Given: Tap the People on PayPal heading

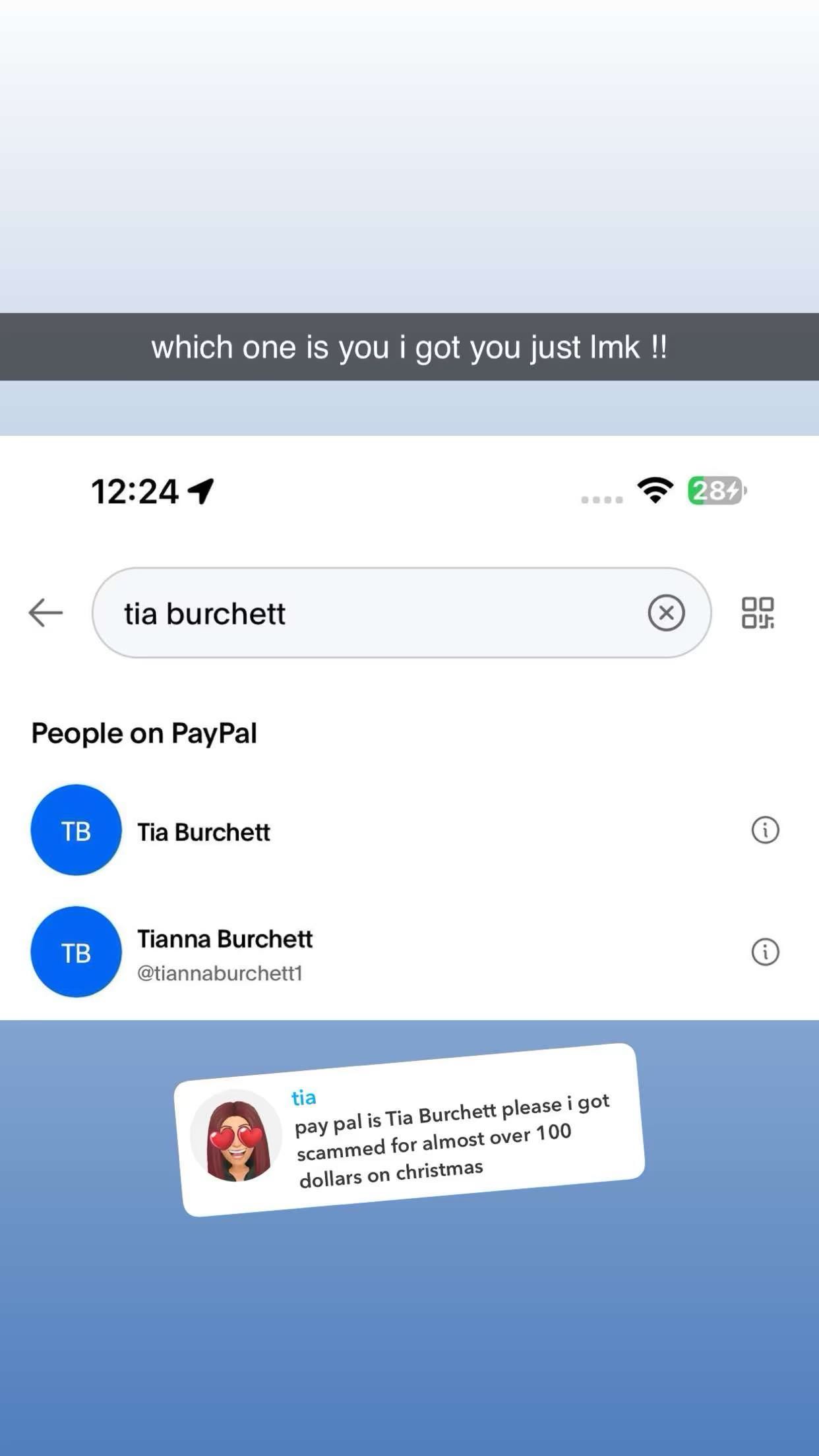Looking at the screenshot, I should (x=146, y=732).
